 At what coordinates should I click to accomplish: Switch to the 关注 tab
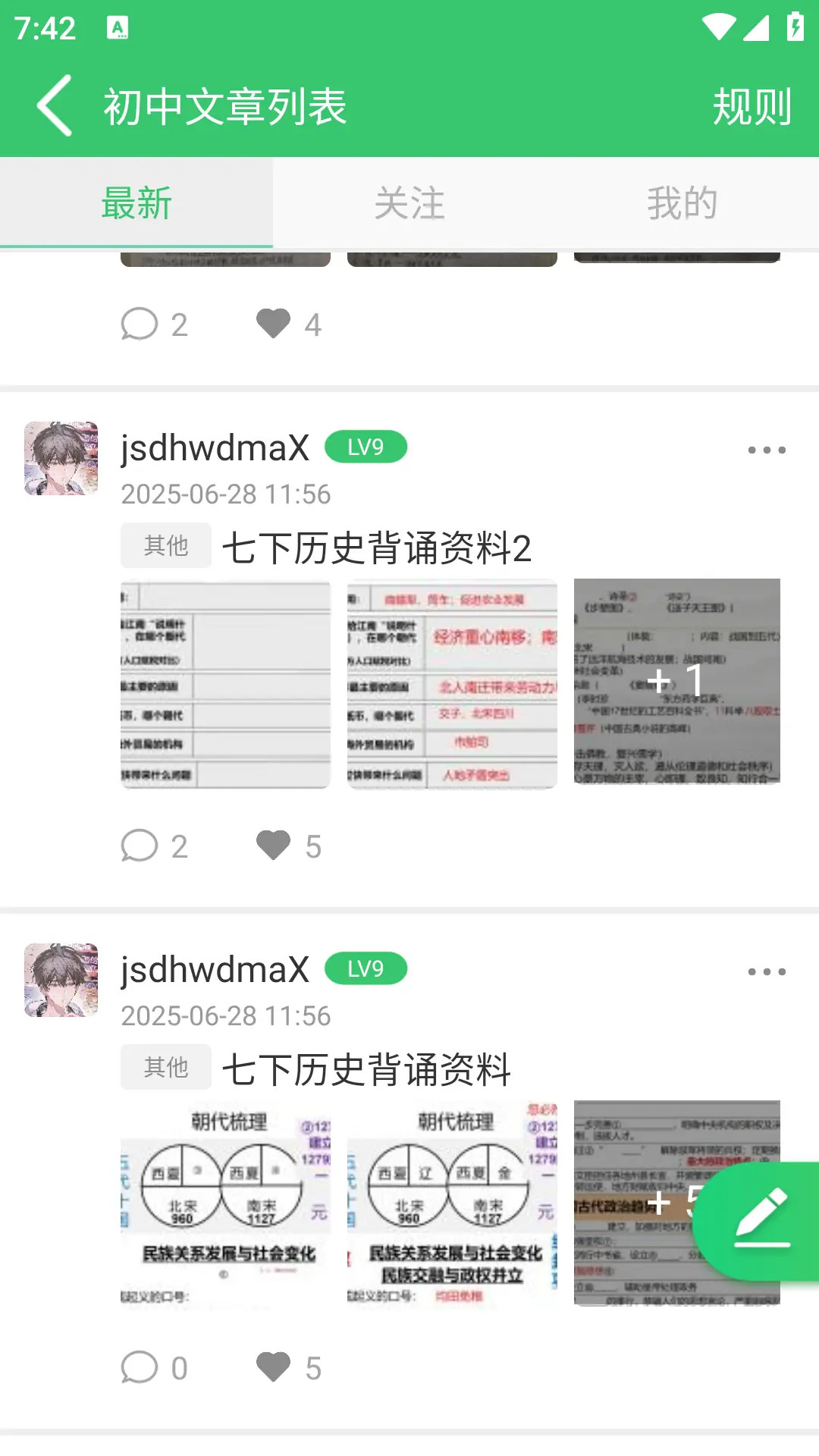(x=409, y=203)
